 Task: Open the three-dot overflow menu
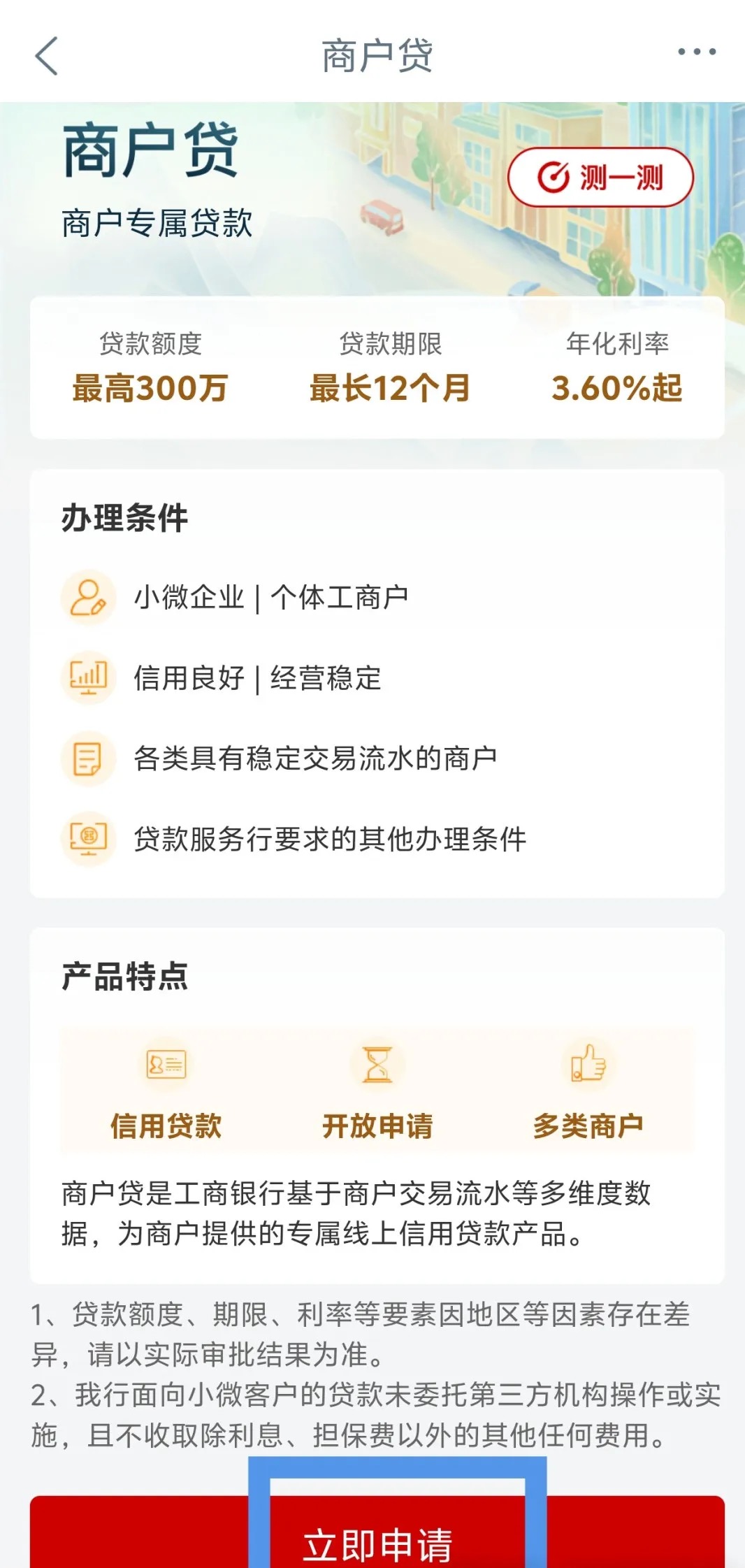pyautogui.click(x=697, y=52)
